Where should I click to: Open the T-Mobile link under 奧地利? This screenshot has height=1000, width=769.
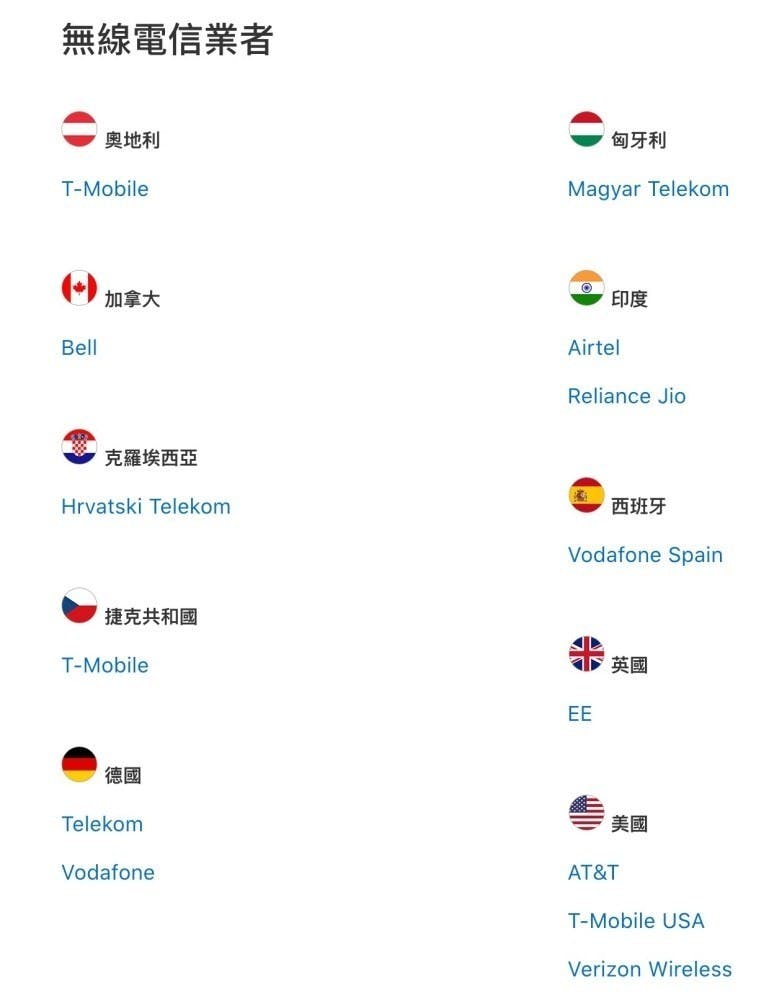105,189
